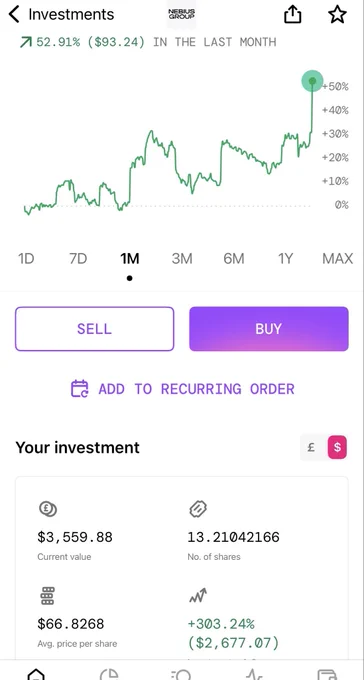Switch chart to 1D range

click(x=26, y=259)
